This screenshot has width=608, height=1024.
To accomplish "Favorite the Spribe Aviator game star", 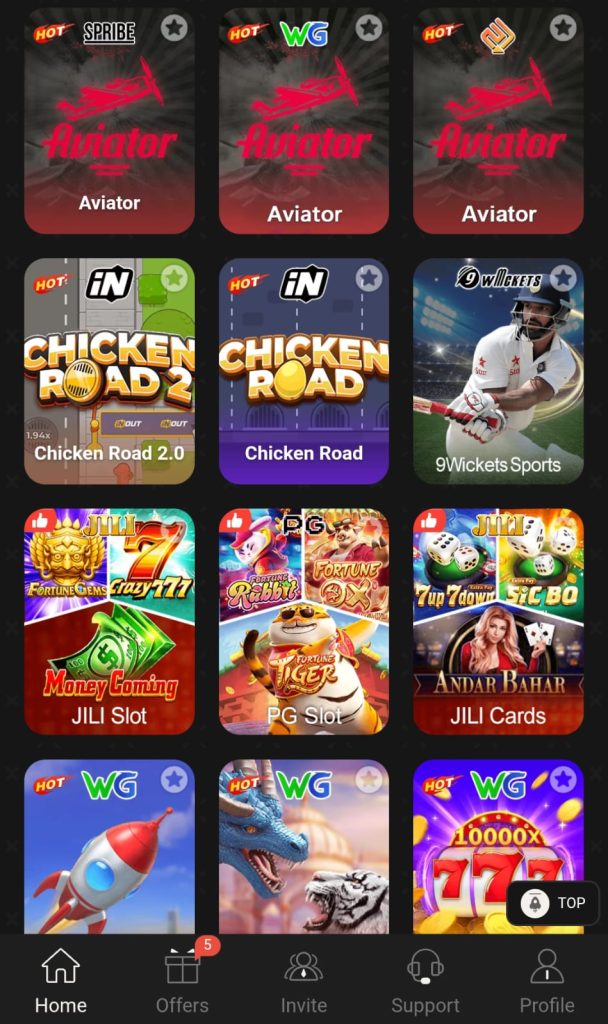I will click(174, 28).
